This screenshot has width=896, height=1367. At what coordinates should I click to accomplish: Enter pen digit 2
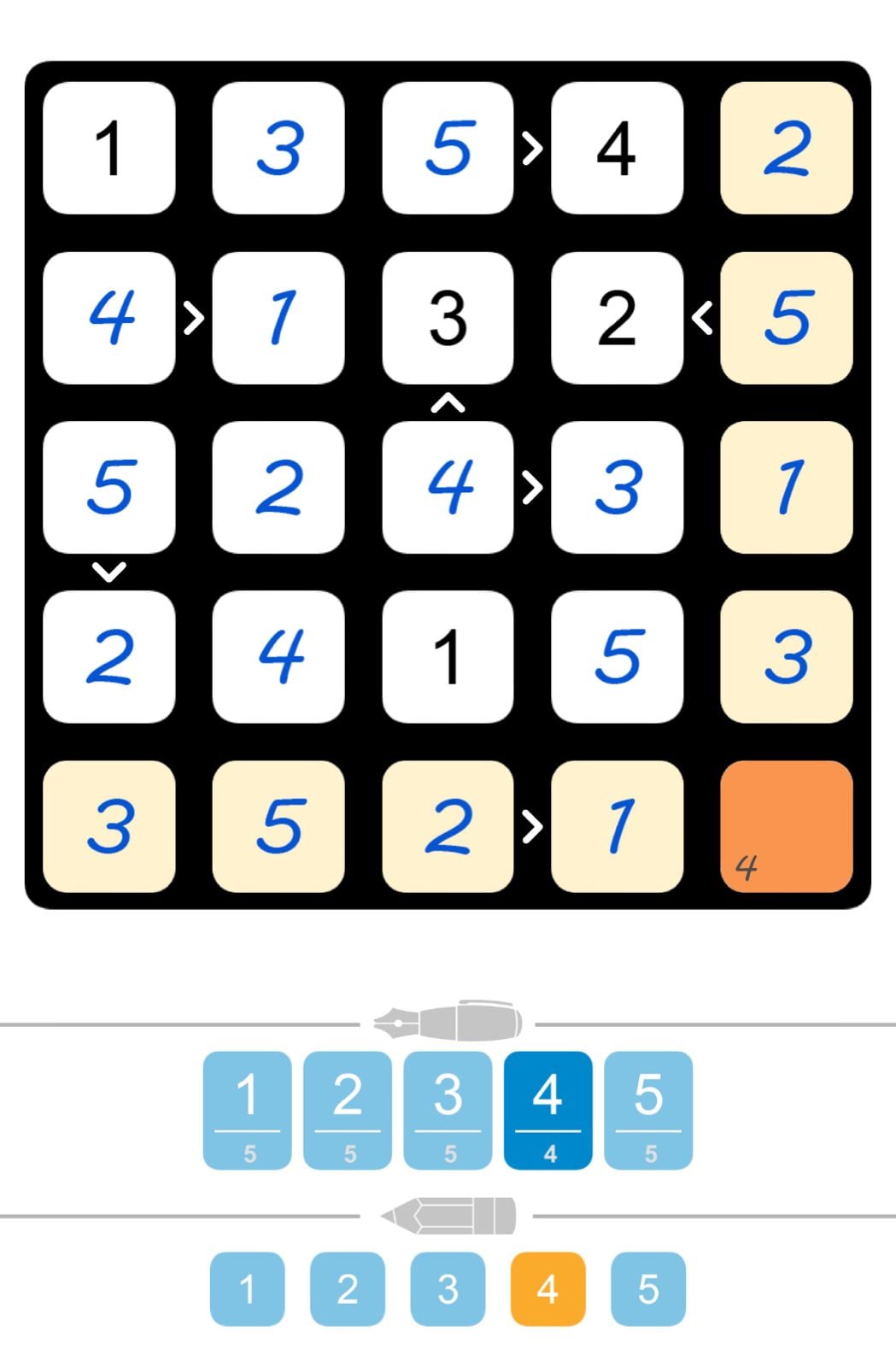[x=347, y=1109]
